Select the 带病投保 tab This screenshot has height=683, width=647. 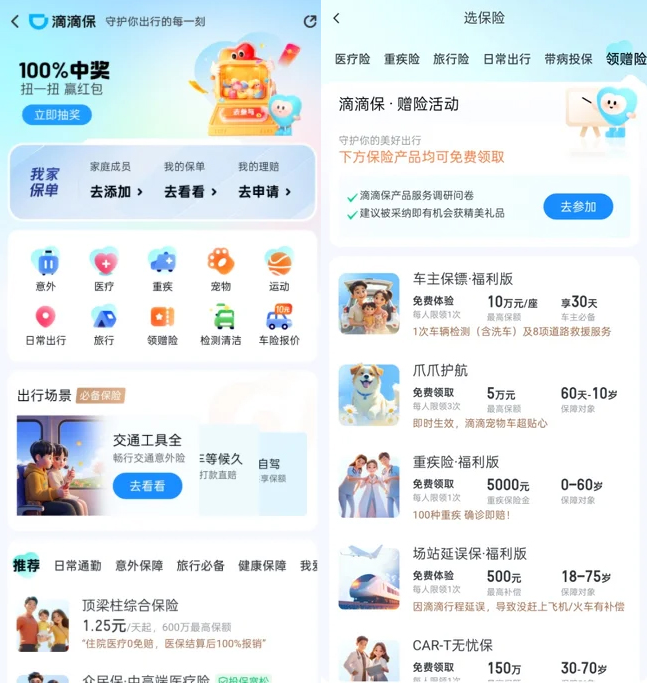pos(568,59)
